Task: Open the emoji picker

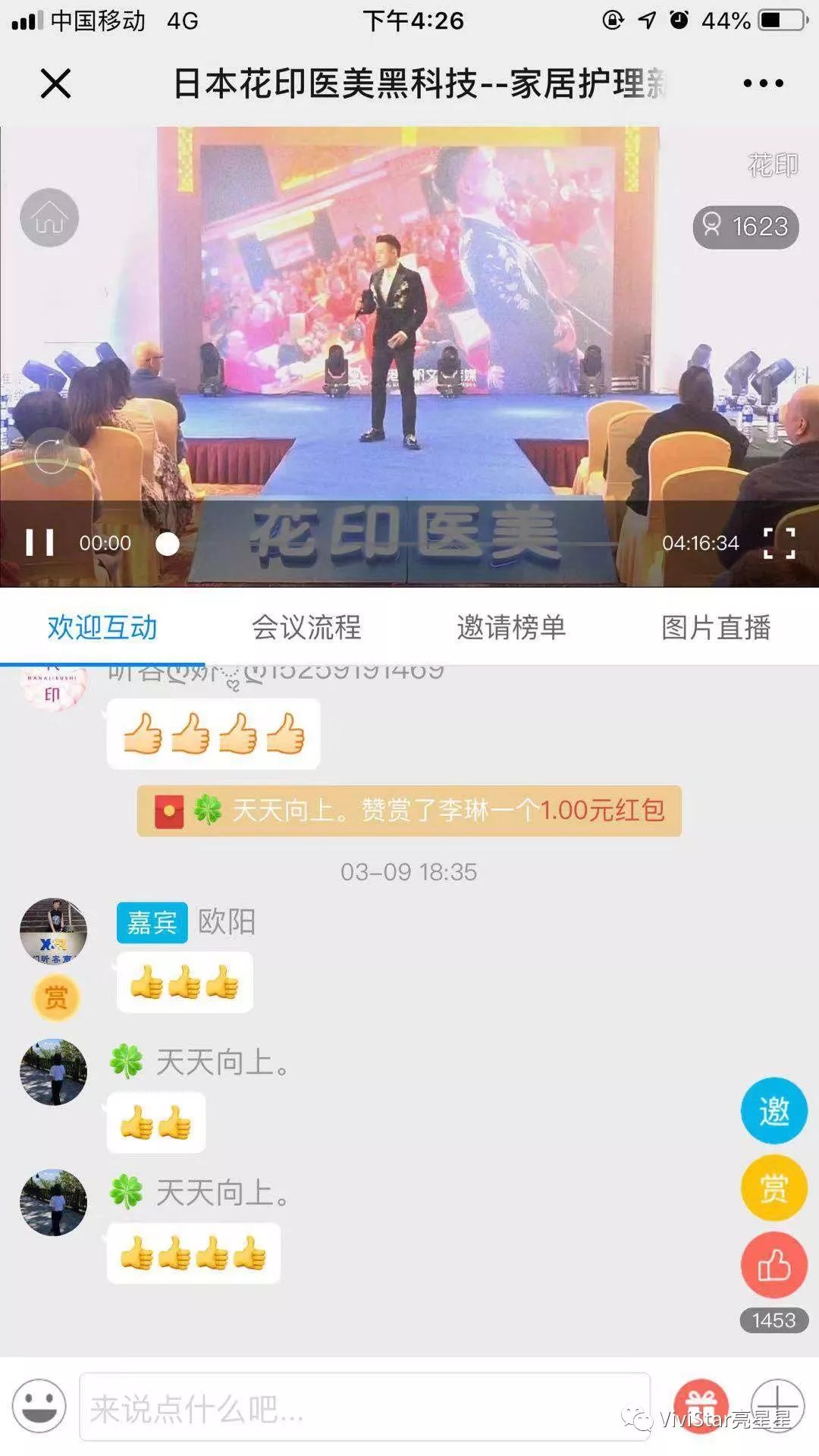Action: (39, 1407)
